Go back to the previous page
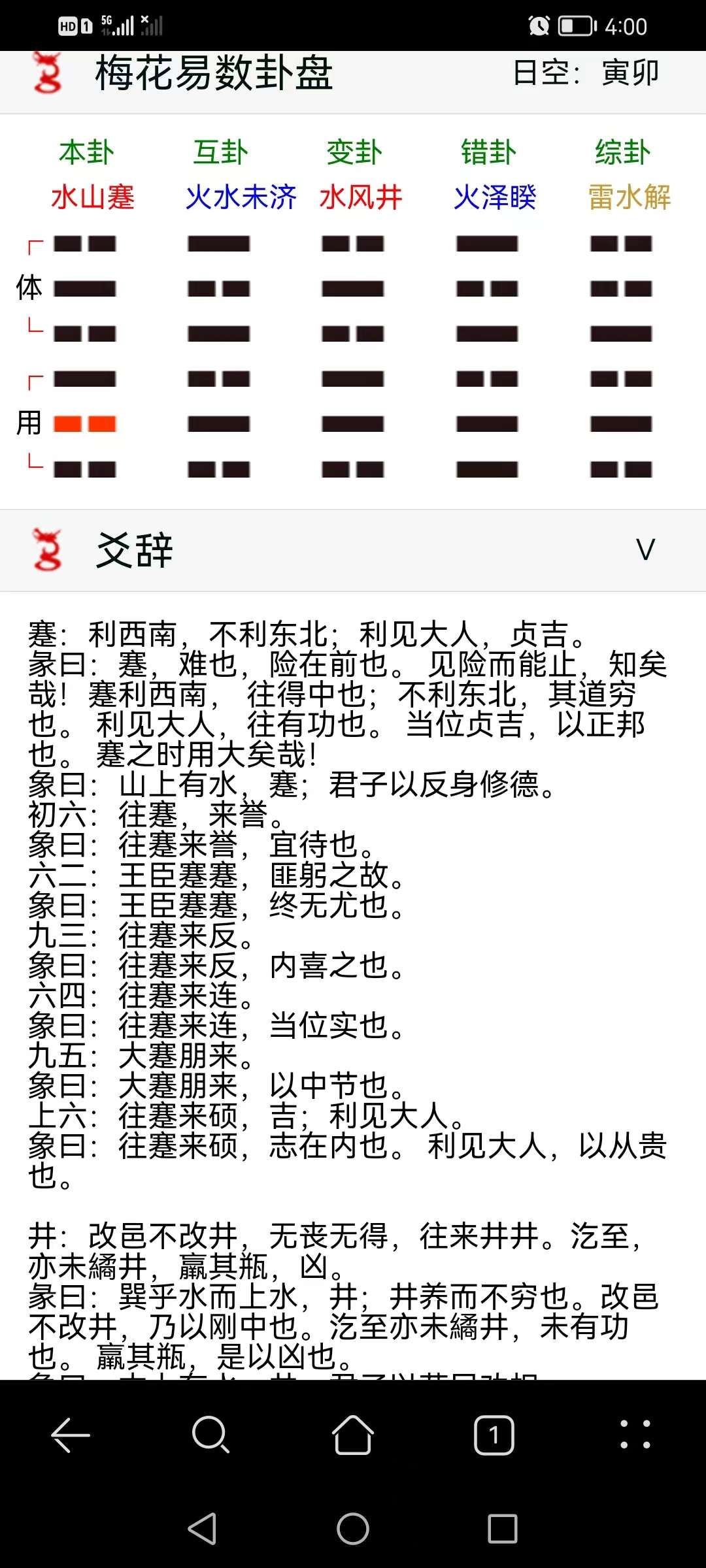This screenshot has width=706, height=1568. [x=71, y=1435]
